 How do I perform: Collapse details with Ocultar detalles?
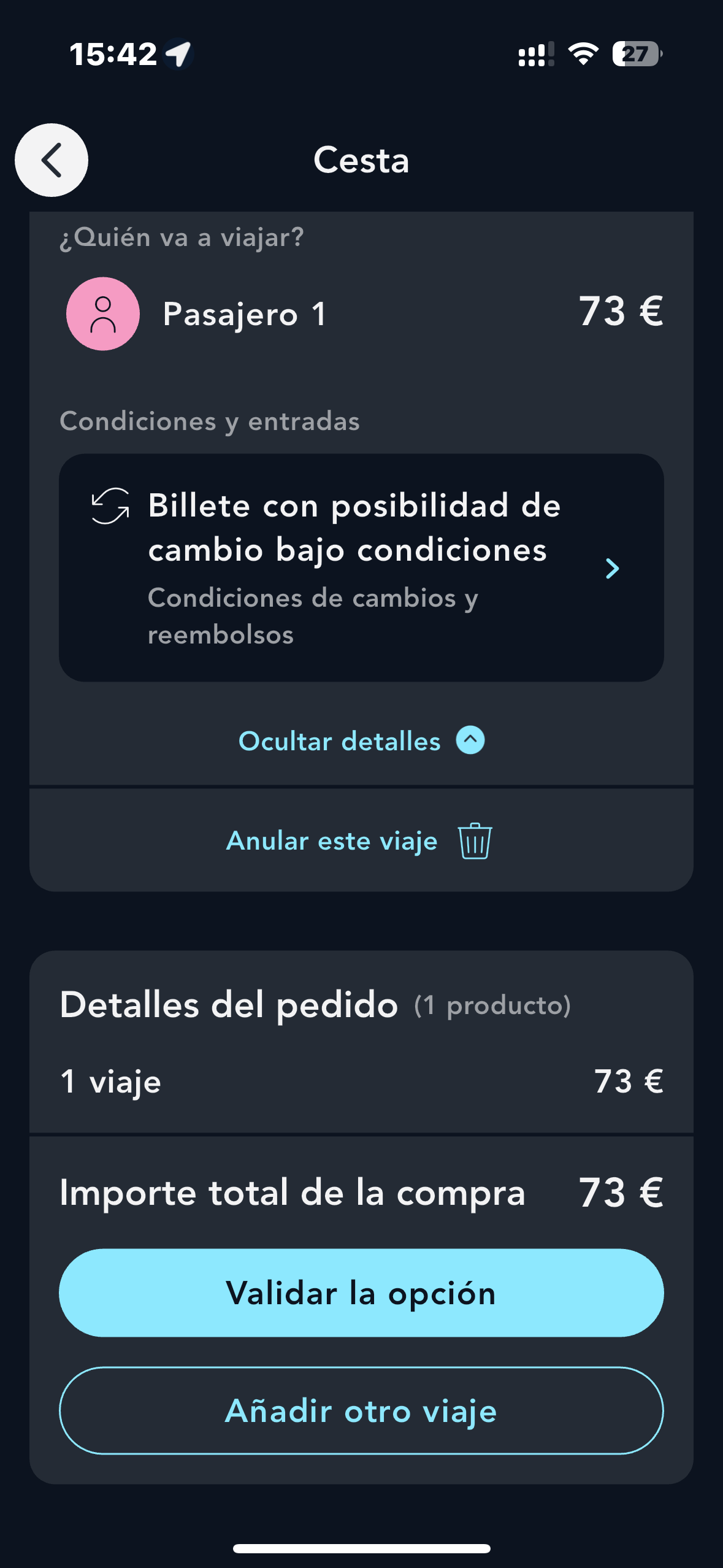361,741
